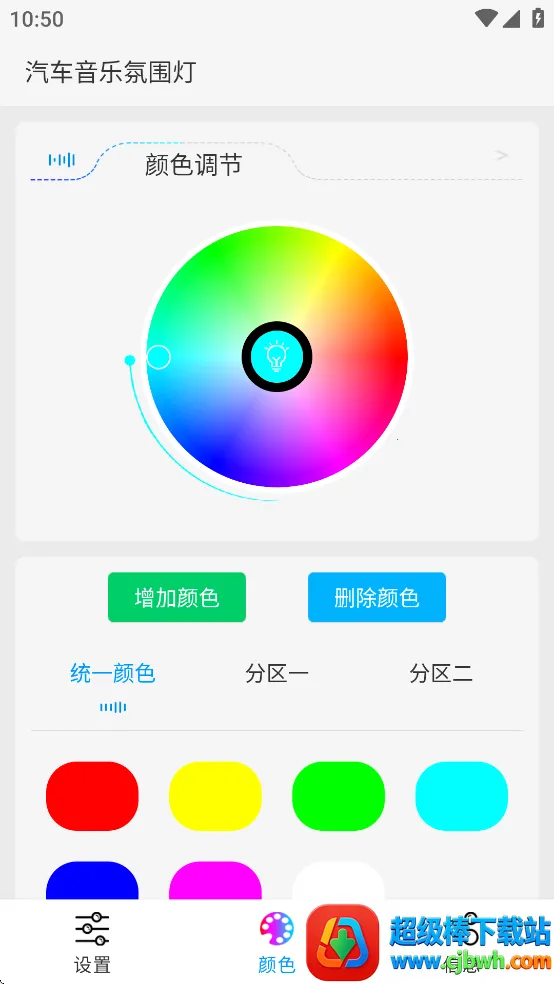
Task: Select the green color swatch
Action: tap(339, 796)
